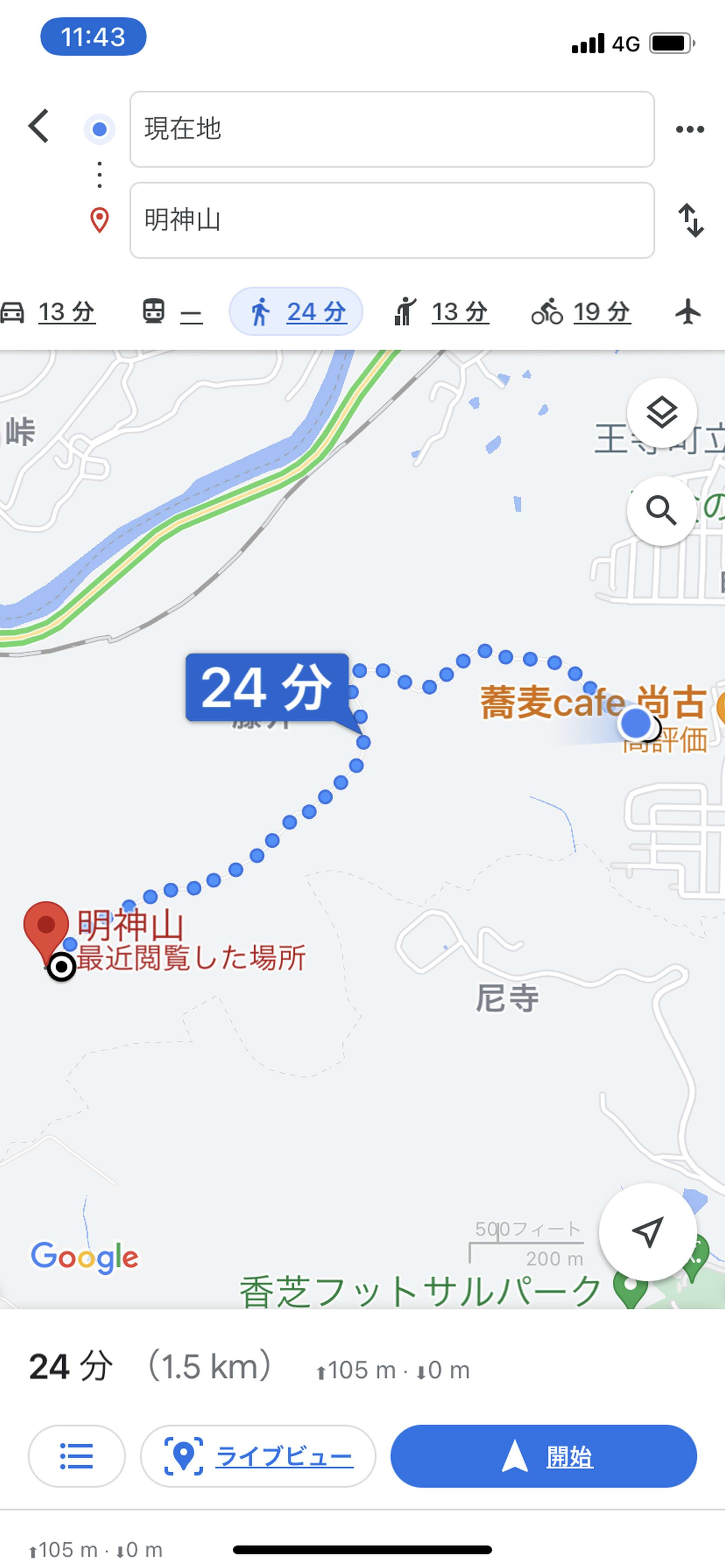725x1568 pixels.
Task: Switch to driving mode 13 分
Action: click(49, 312)
